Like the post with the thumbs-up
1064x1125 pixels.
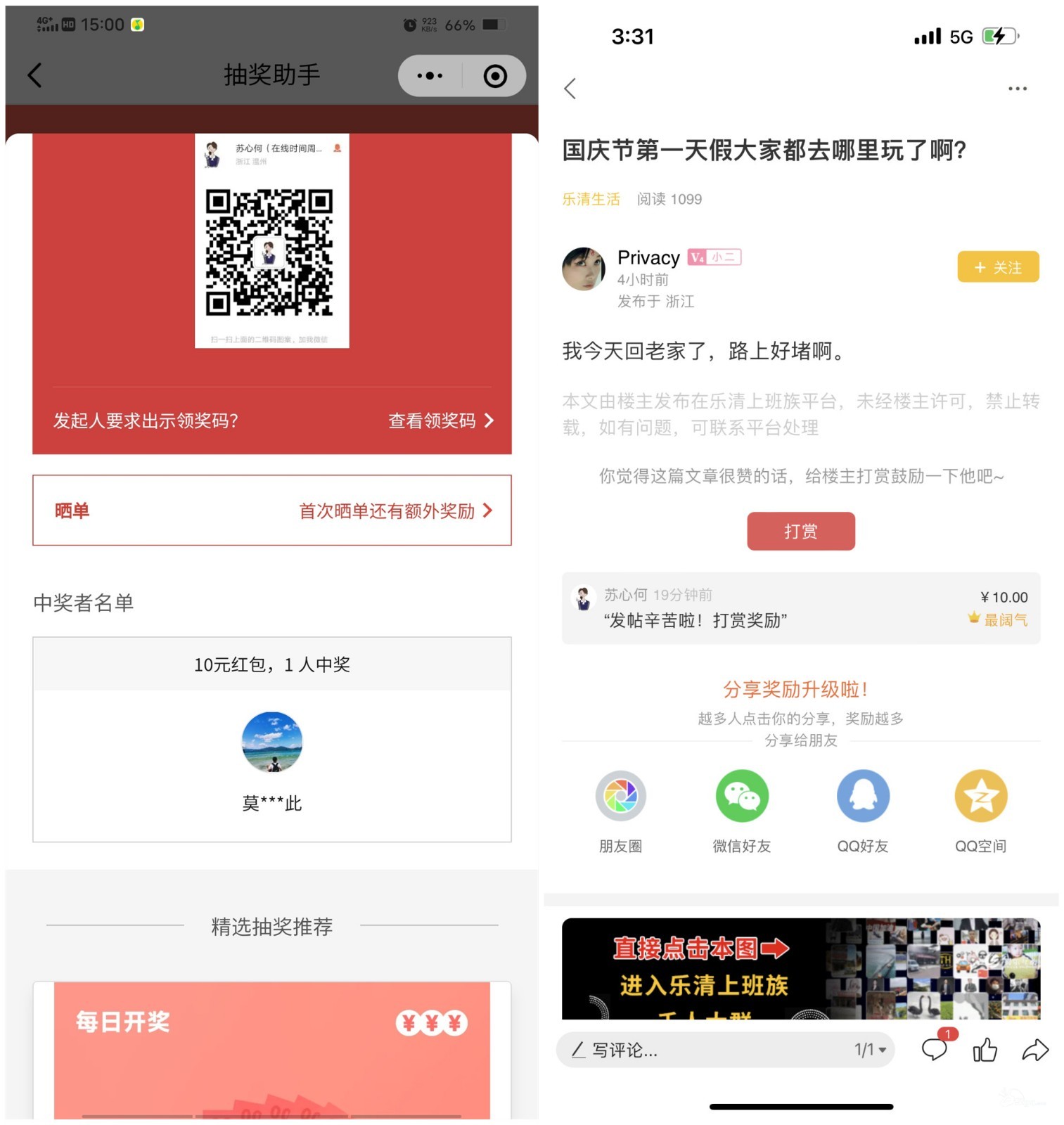(985, 1050)
